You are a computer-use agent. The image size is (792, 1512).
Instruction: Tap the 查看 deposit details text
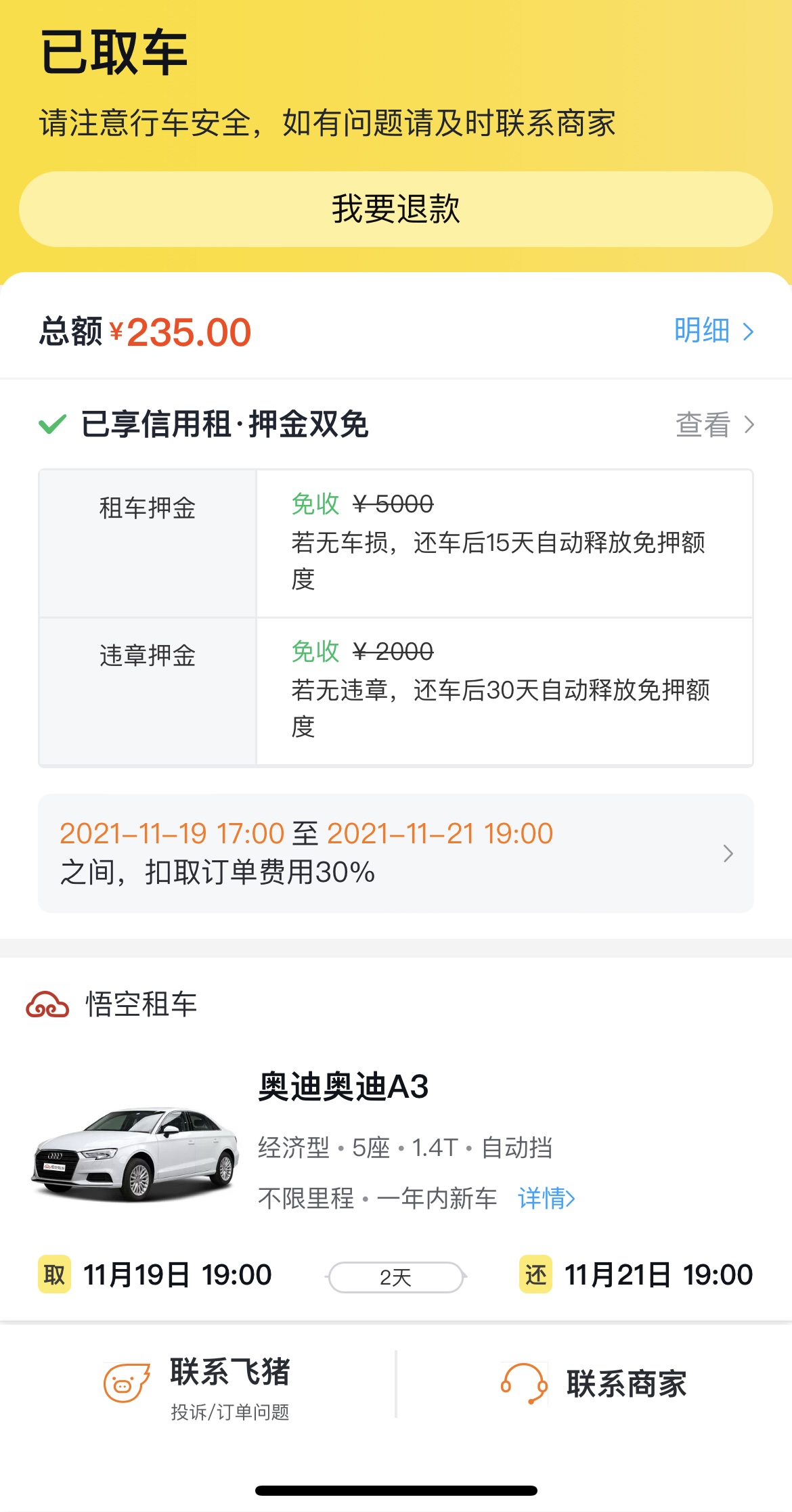pos(703,425)
